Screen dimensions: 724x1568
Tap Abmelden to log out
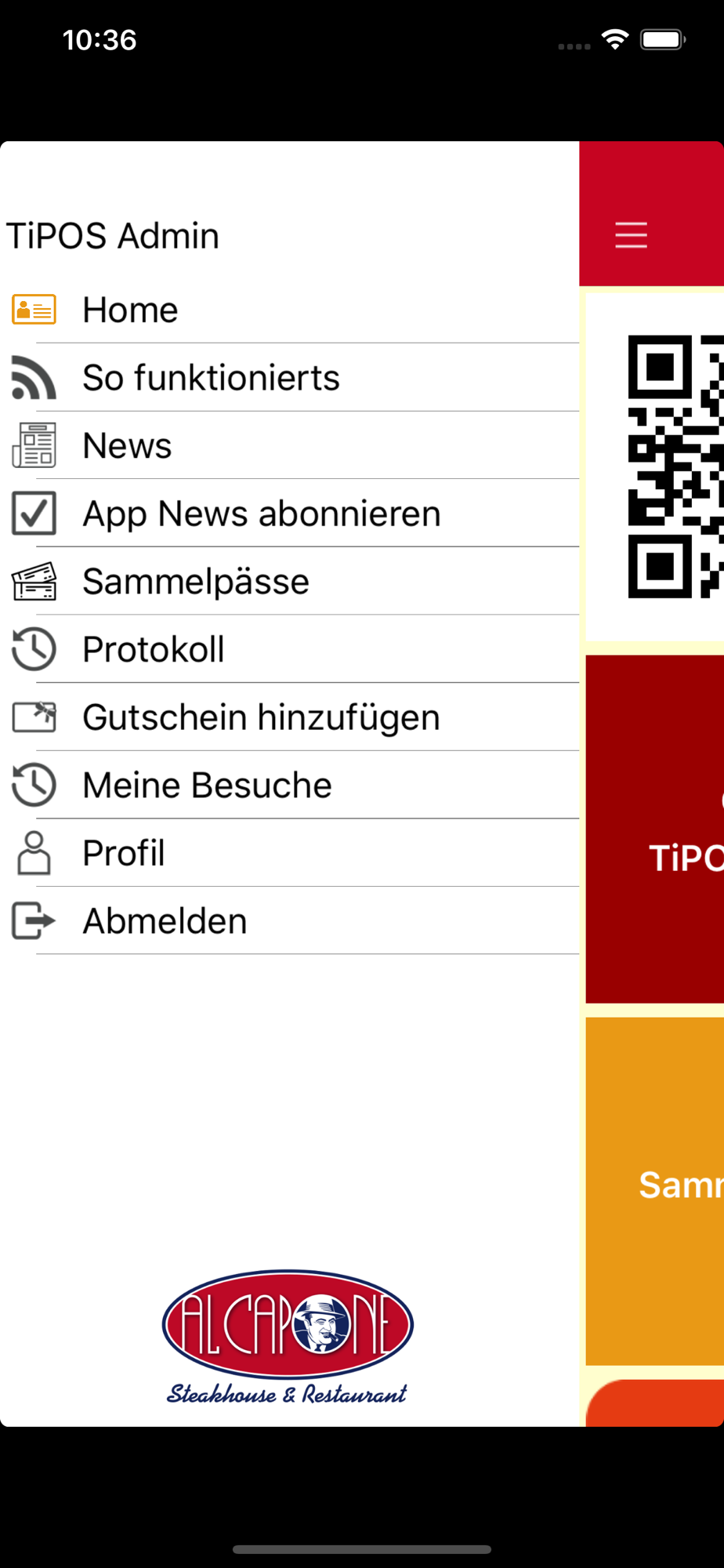click(x=290, y=921)
